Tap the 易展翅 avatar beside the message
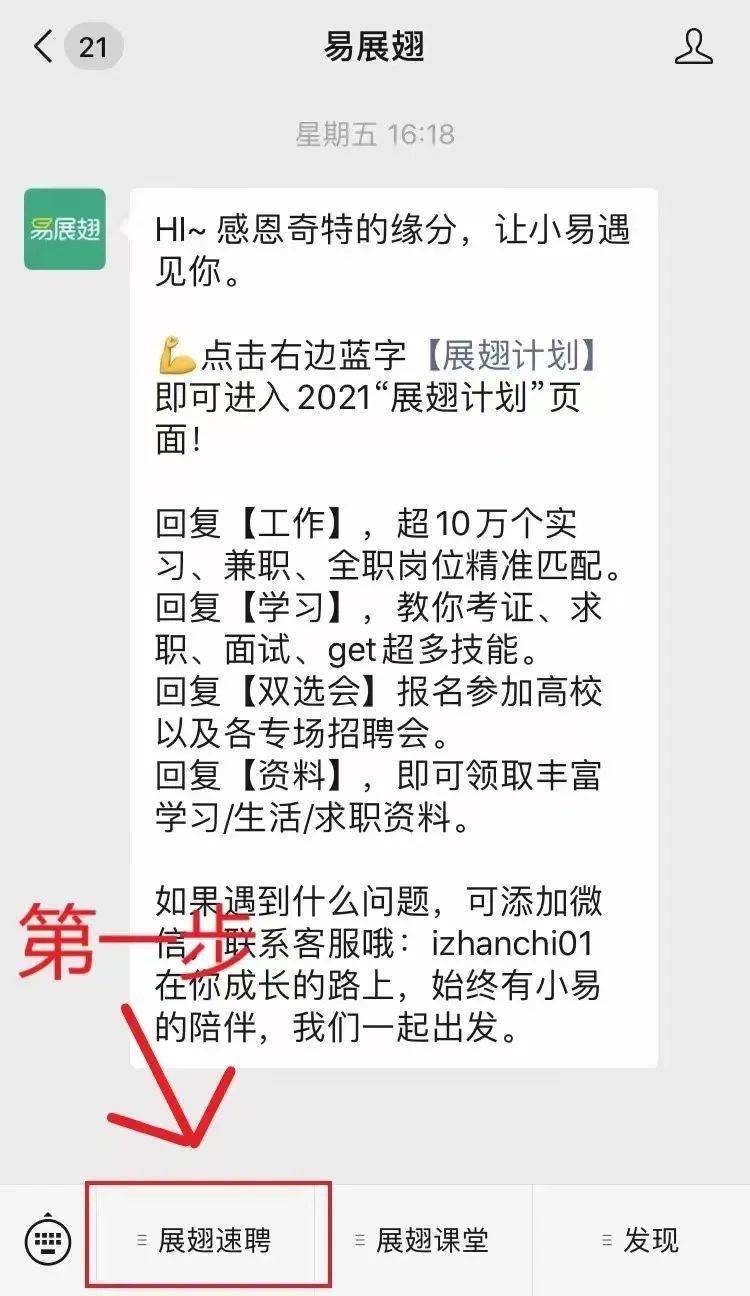 (65, 229)
